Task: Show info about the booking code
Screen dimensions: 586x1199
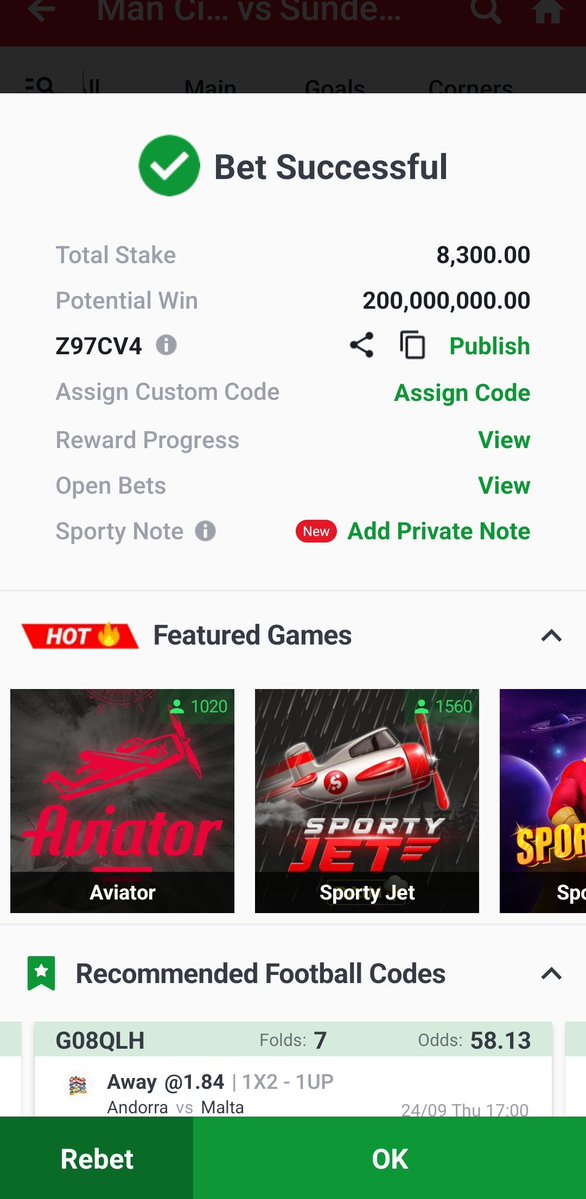Action: coord(166,346)
